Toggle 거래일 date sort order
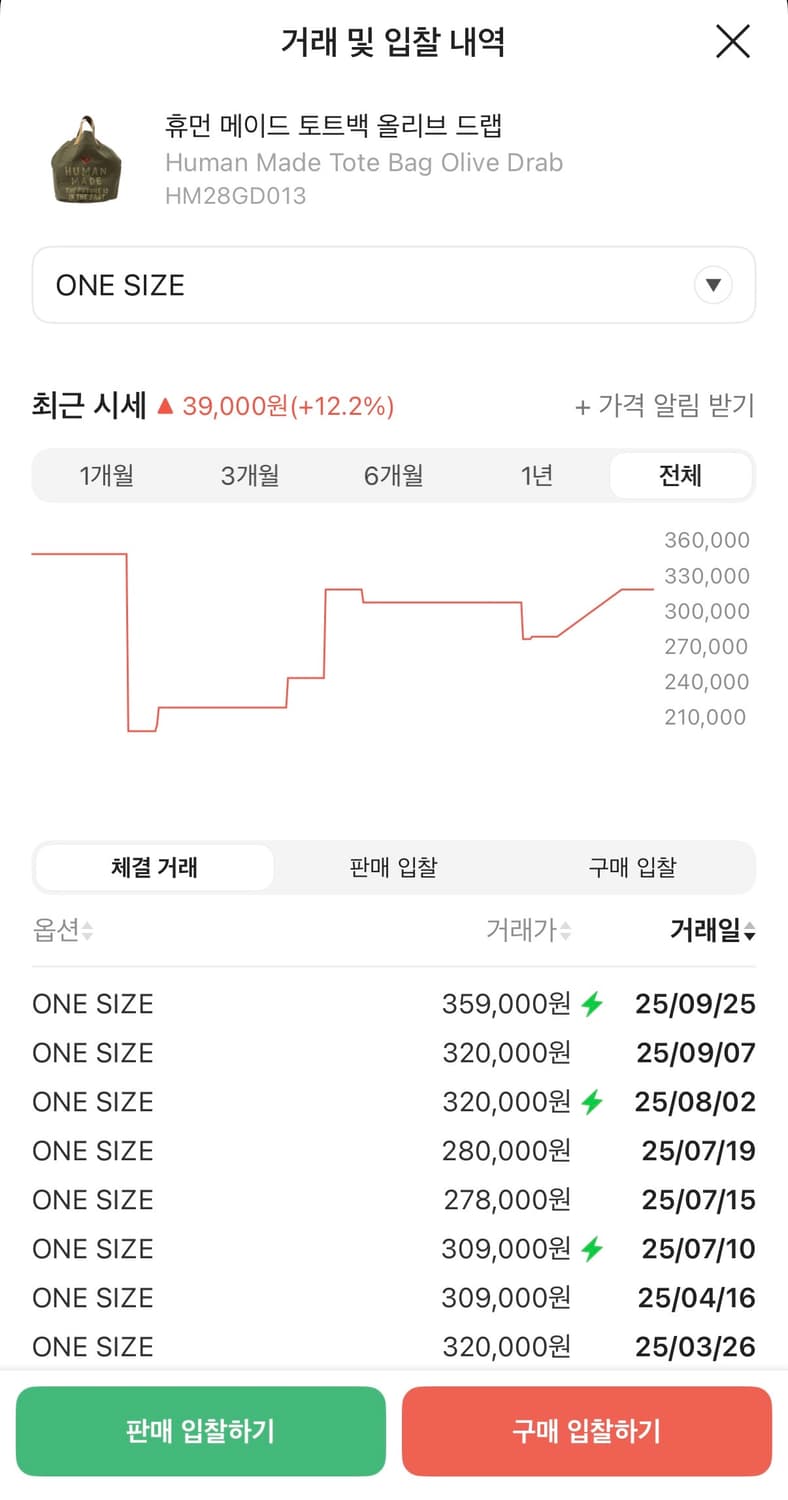The width and height of the screenshot is (788, 1500). tap(748, 931)
